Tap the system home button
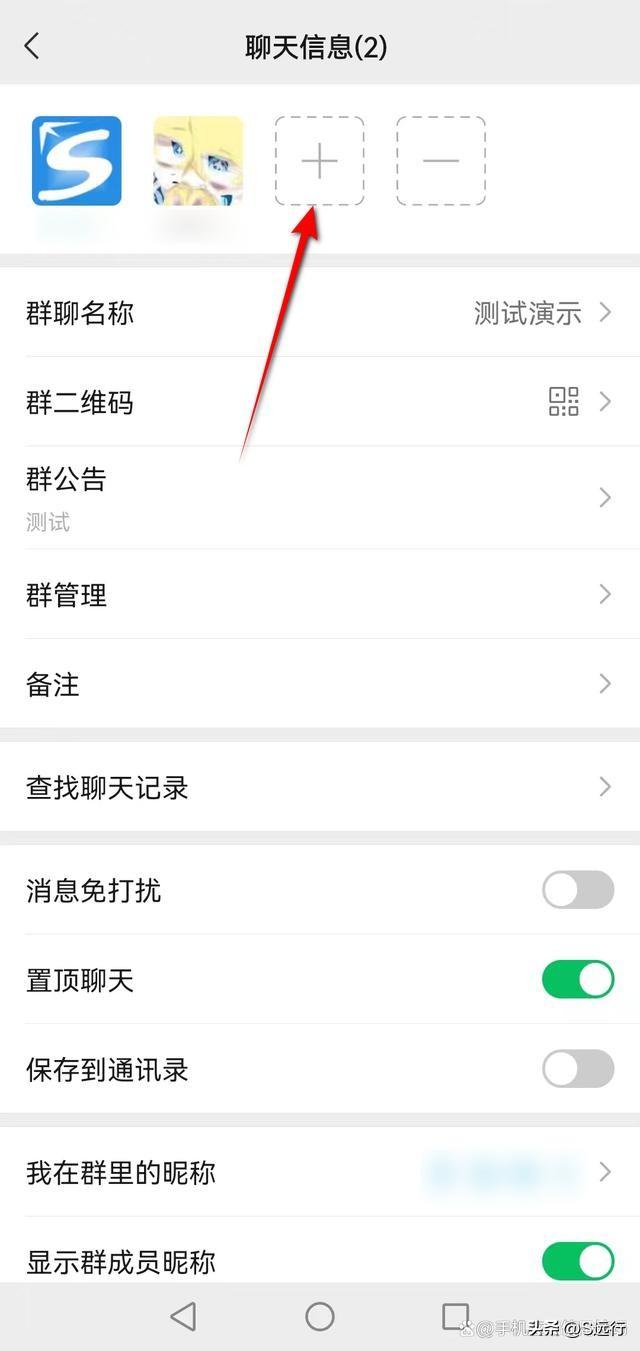This screenshot has width=640, height=1351. click(320, 1316)
